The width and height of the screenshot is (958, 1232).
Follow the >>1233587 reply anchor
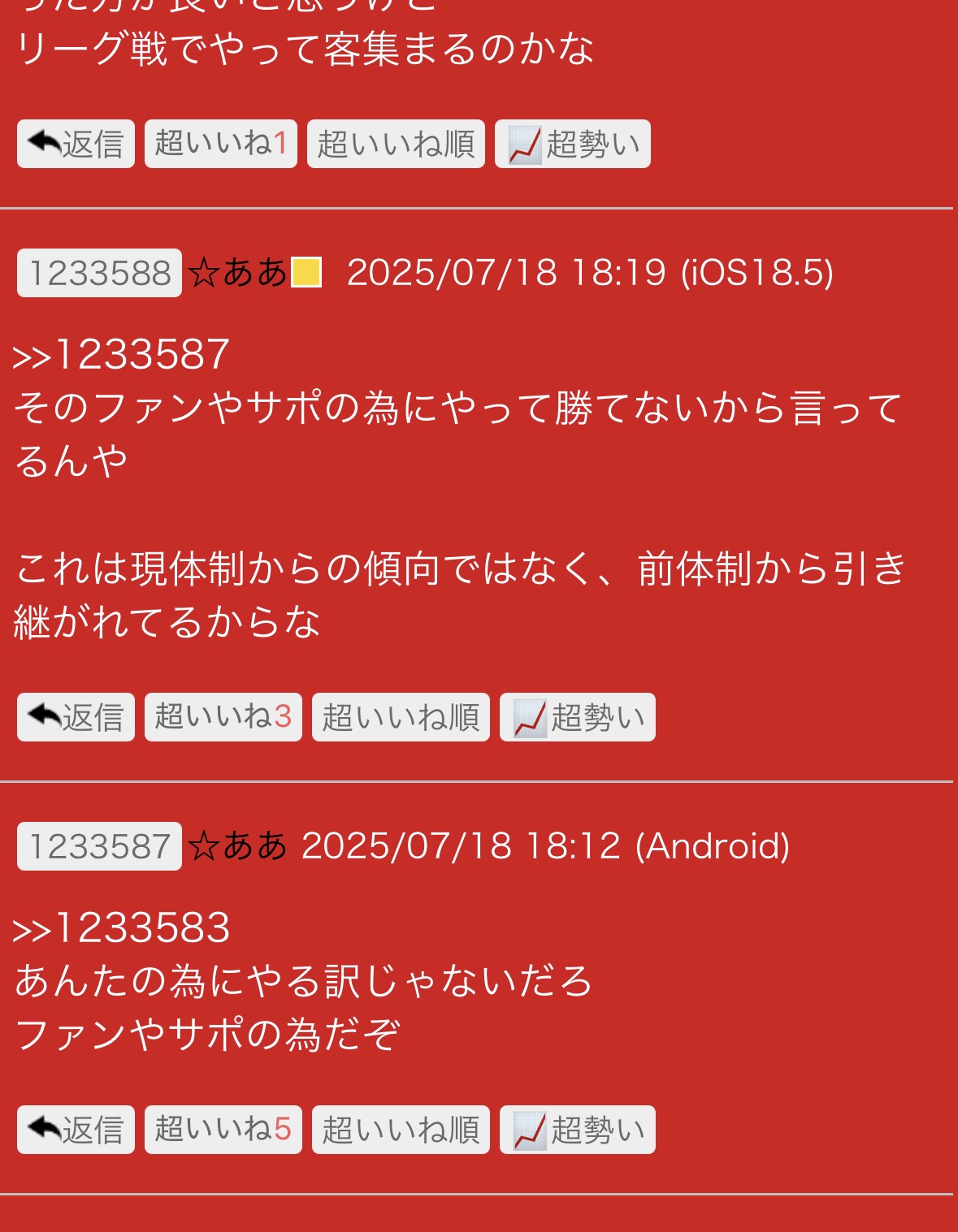tap(121, 355)
